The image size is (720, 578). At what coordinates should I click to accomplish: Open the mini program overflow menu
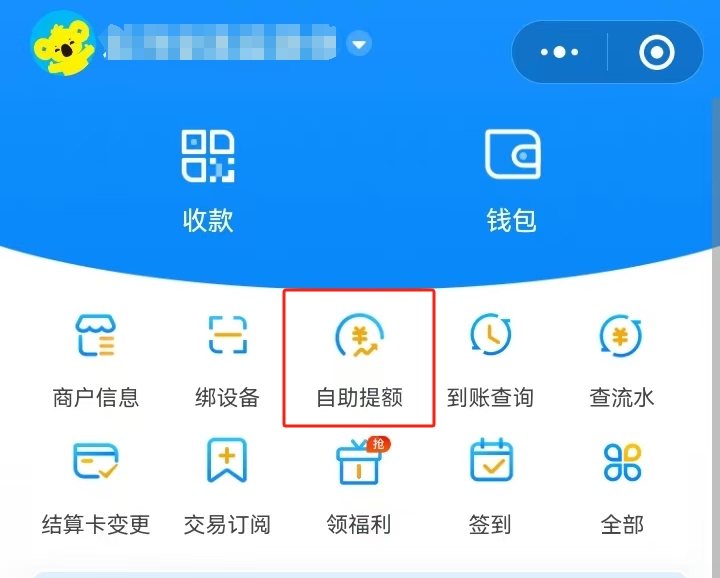tap(560, 52)
